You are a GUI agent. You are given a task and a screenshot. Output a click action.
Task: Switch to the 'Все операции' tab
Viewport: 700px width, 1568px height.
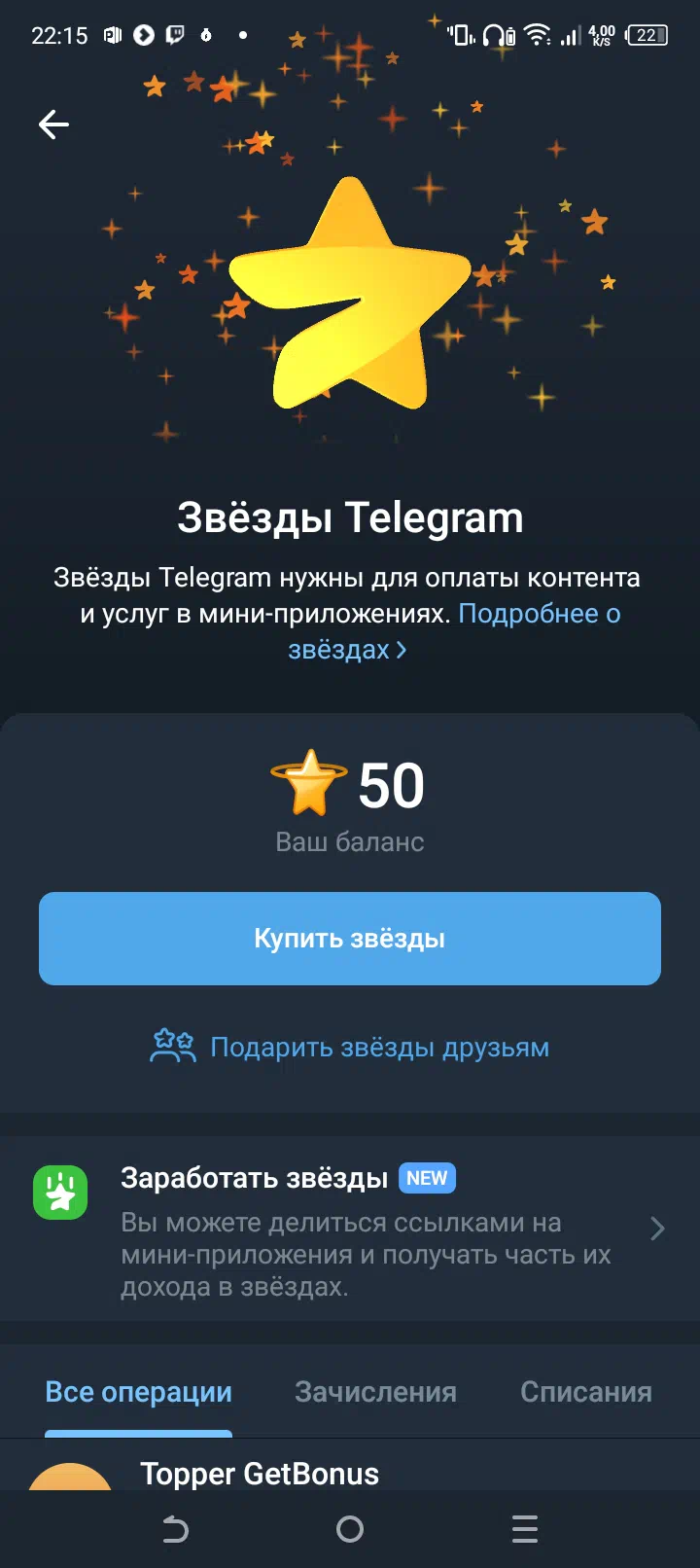click(138, 1392)
